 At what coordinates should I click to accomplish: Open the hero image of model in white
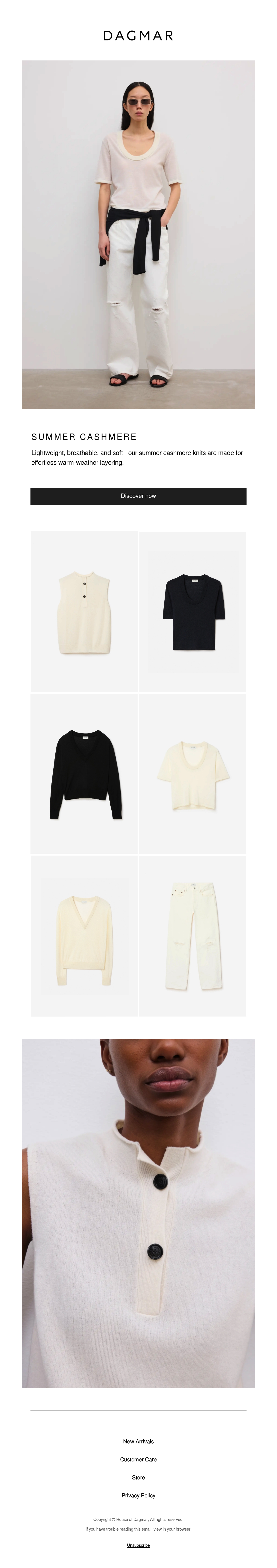tap(138, 234)
